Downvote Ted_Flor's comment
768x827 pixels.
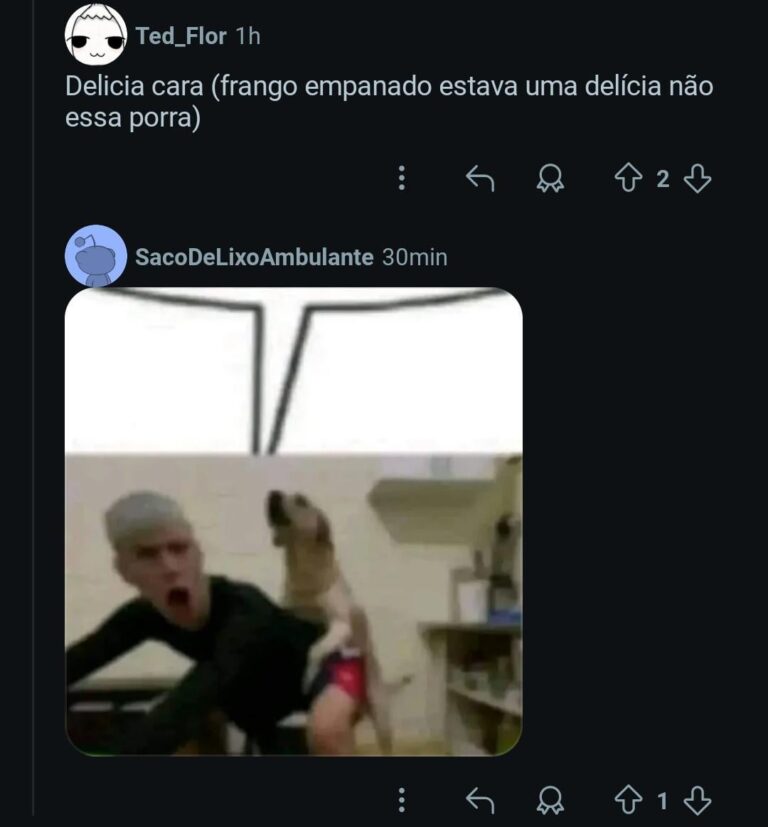pyautogui.click(x=697, y=179)
